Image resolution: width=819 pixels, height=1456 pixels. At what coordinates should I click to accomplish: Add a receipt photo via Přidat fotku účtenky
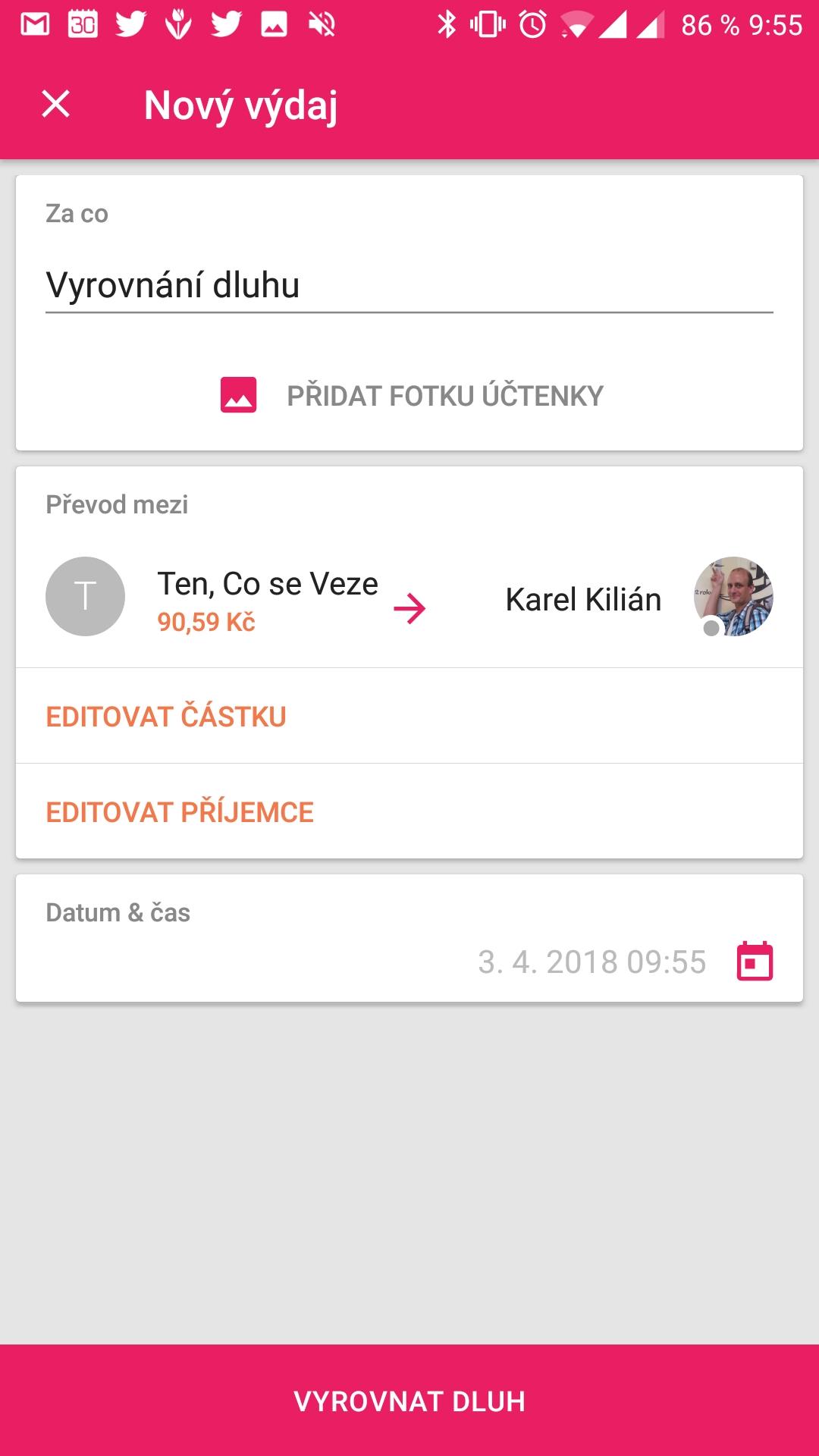tap(412, 396)
